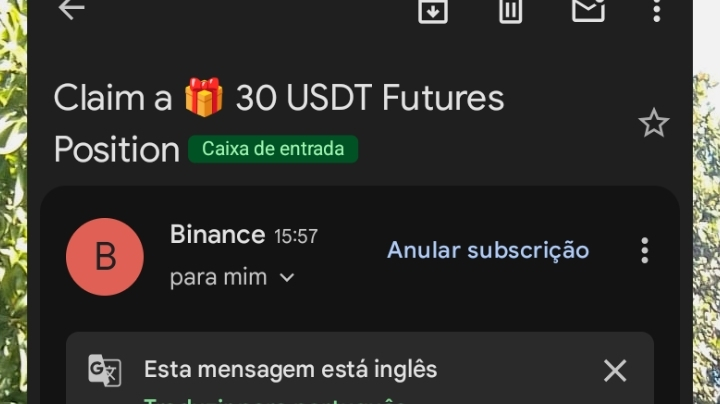Delete this email
This screenshot has width=720, height=404.
click(511, 10)
